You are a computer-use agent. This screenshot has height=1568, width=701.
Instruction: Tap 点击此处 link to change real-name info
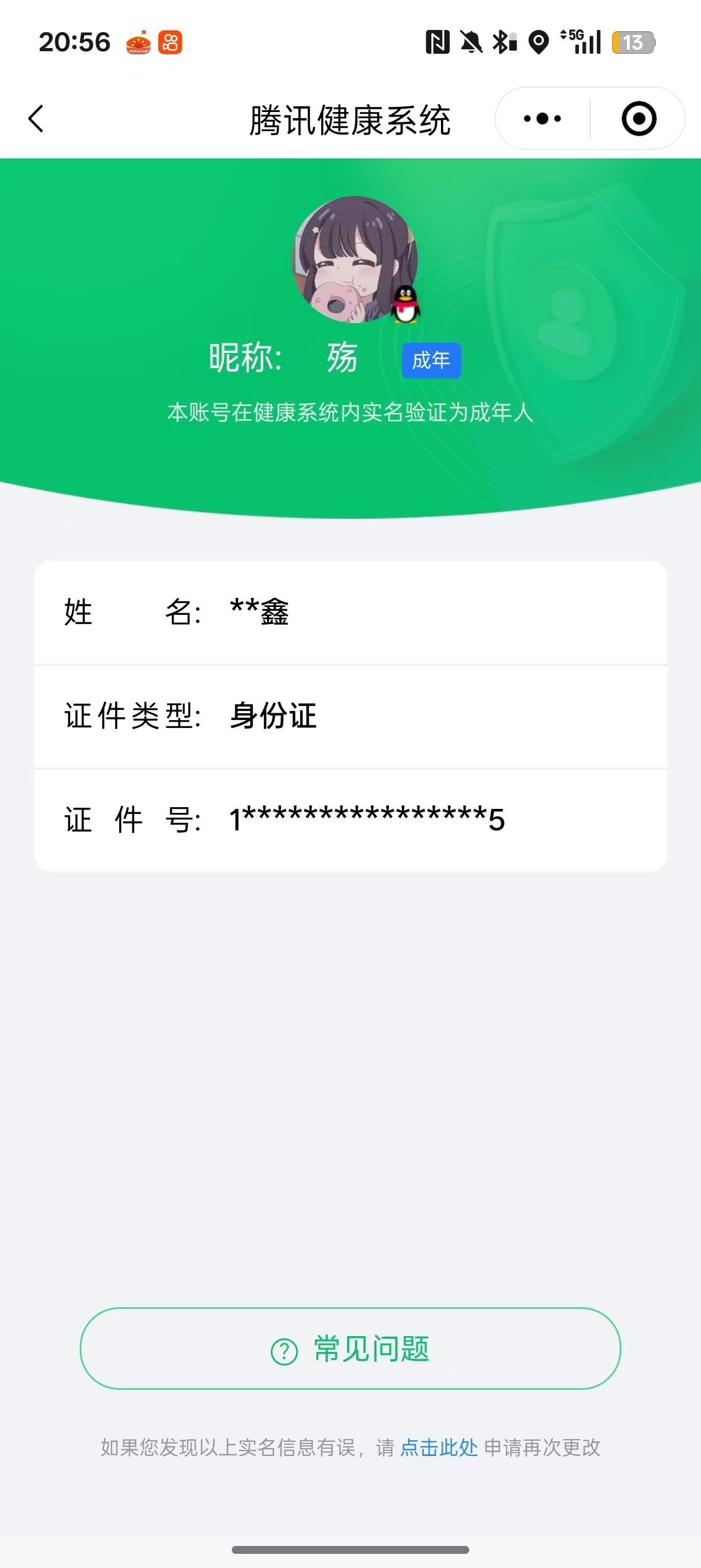click(438, 1447)
